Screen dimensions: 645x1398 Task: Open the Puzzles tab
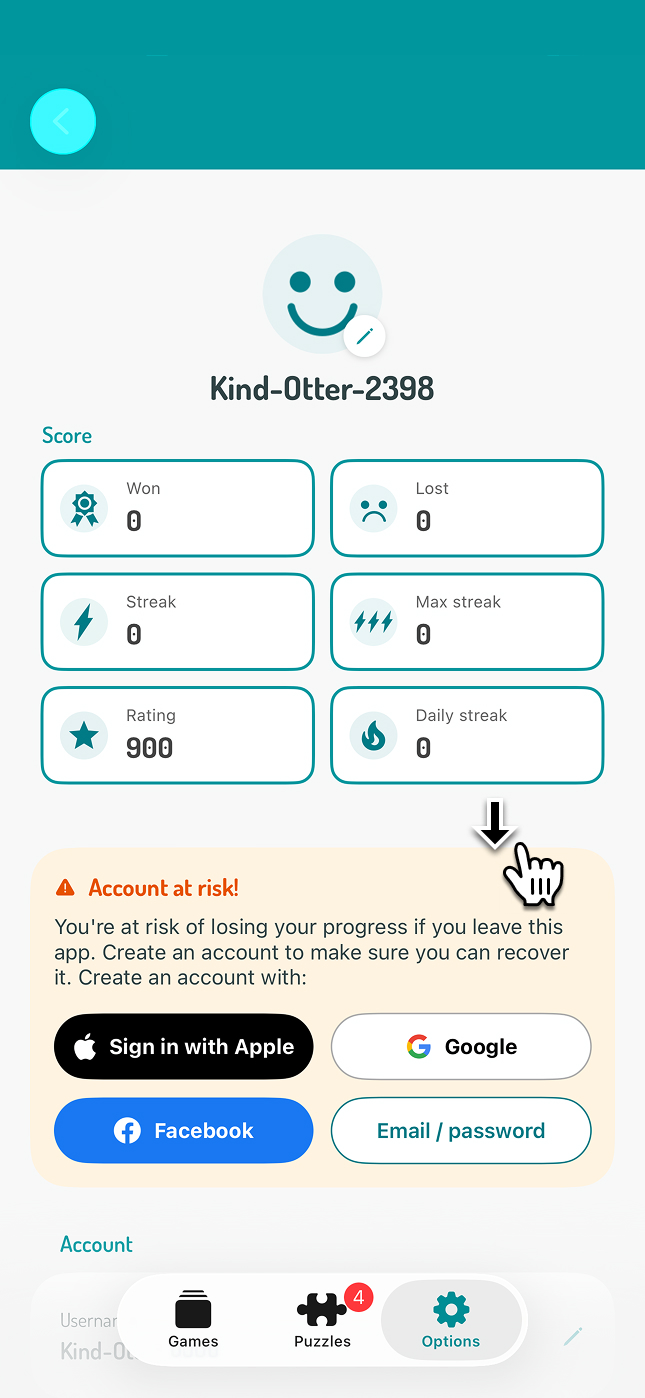pyautogui.click(x=322, y=1319)
